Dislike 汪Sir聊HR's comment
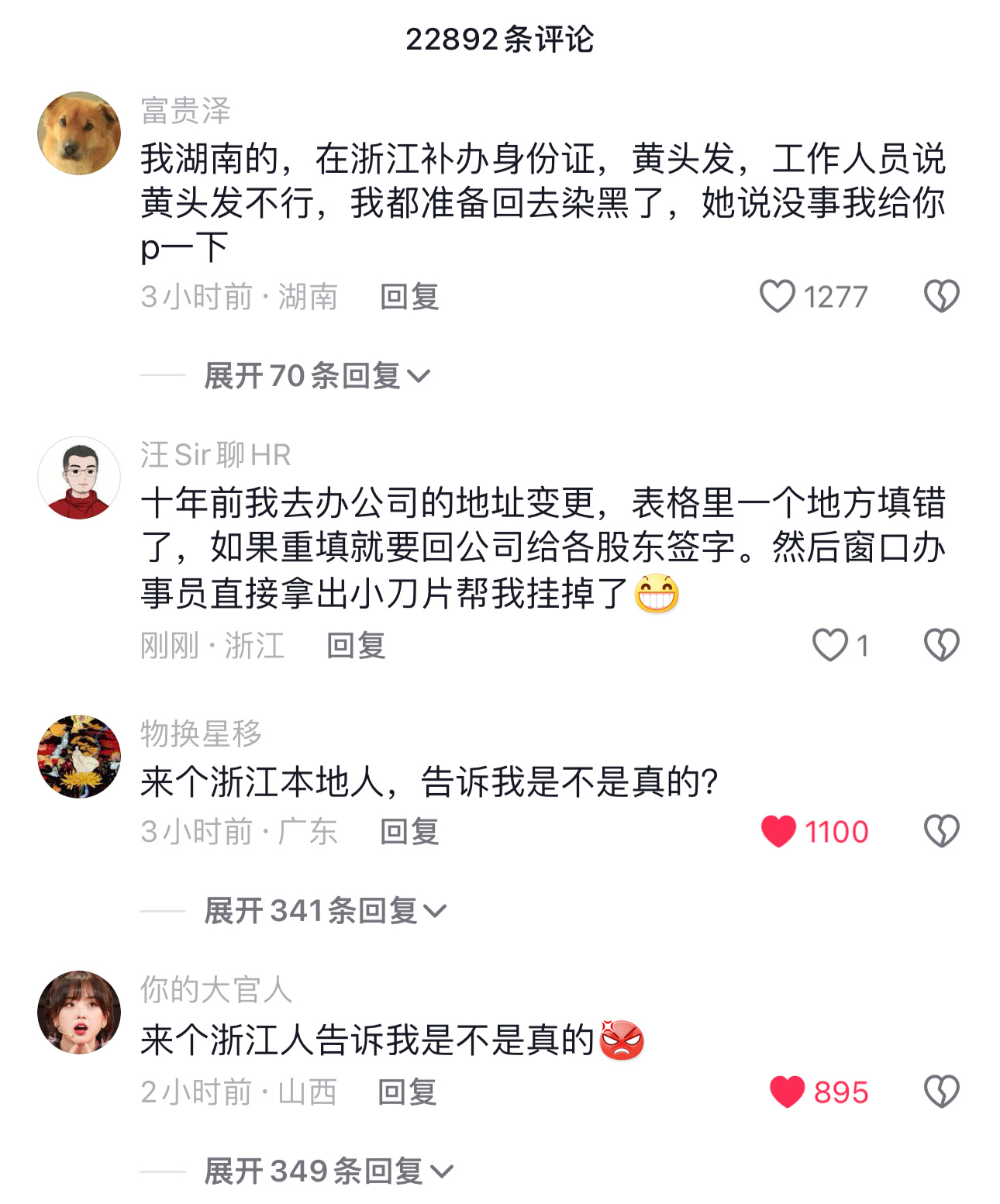This screenshot has height=1204, width=1000. pyautogui.click(x=941, y=645)
